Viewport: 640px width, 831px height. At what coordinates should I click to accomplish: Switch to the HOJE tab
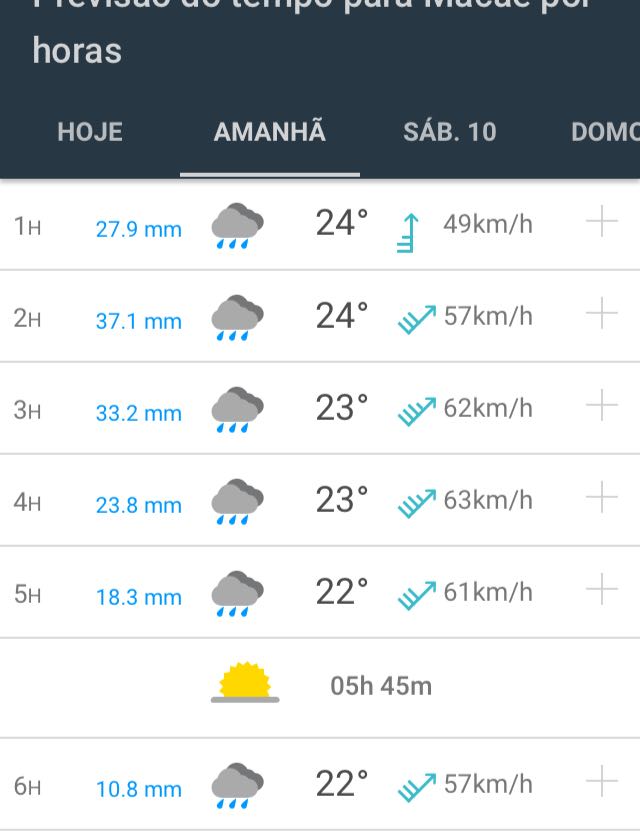coord(90,132)
